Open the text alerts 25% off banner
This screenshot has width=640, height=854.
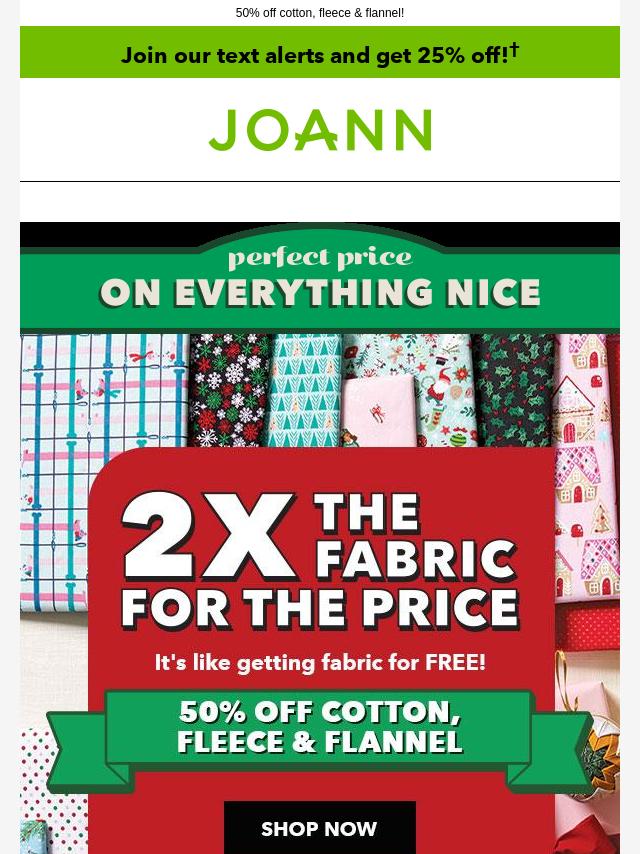(x=319, y=54)
